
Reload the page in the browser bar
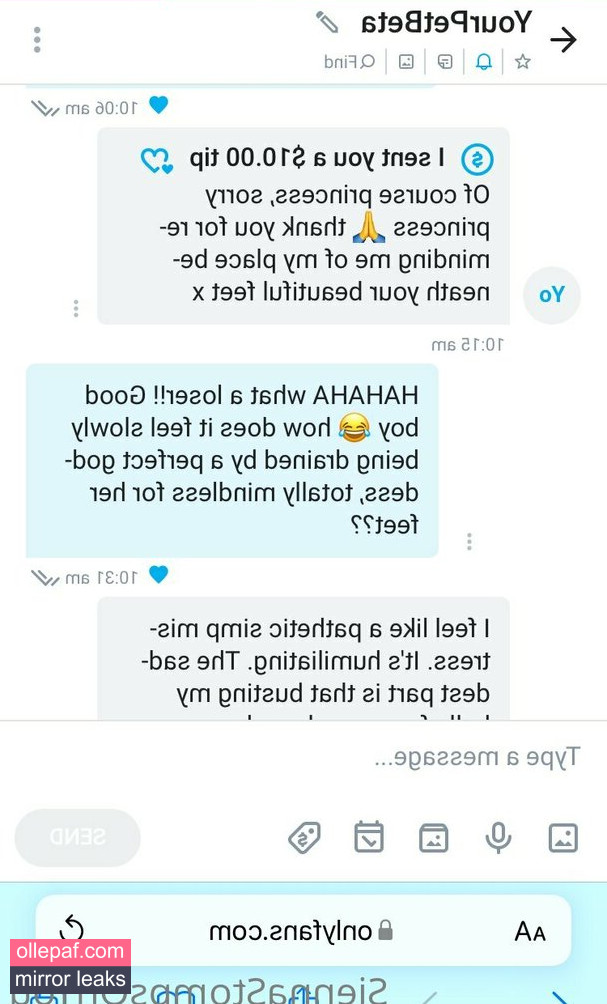pos(72,931)
